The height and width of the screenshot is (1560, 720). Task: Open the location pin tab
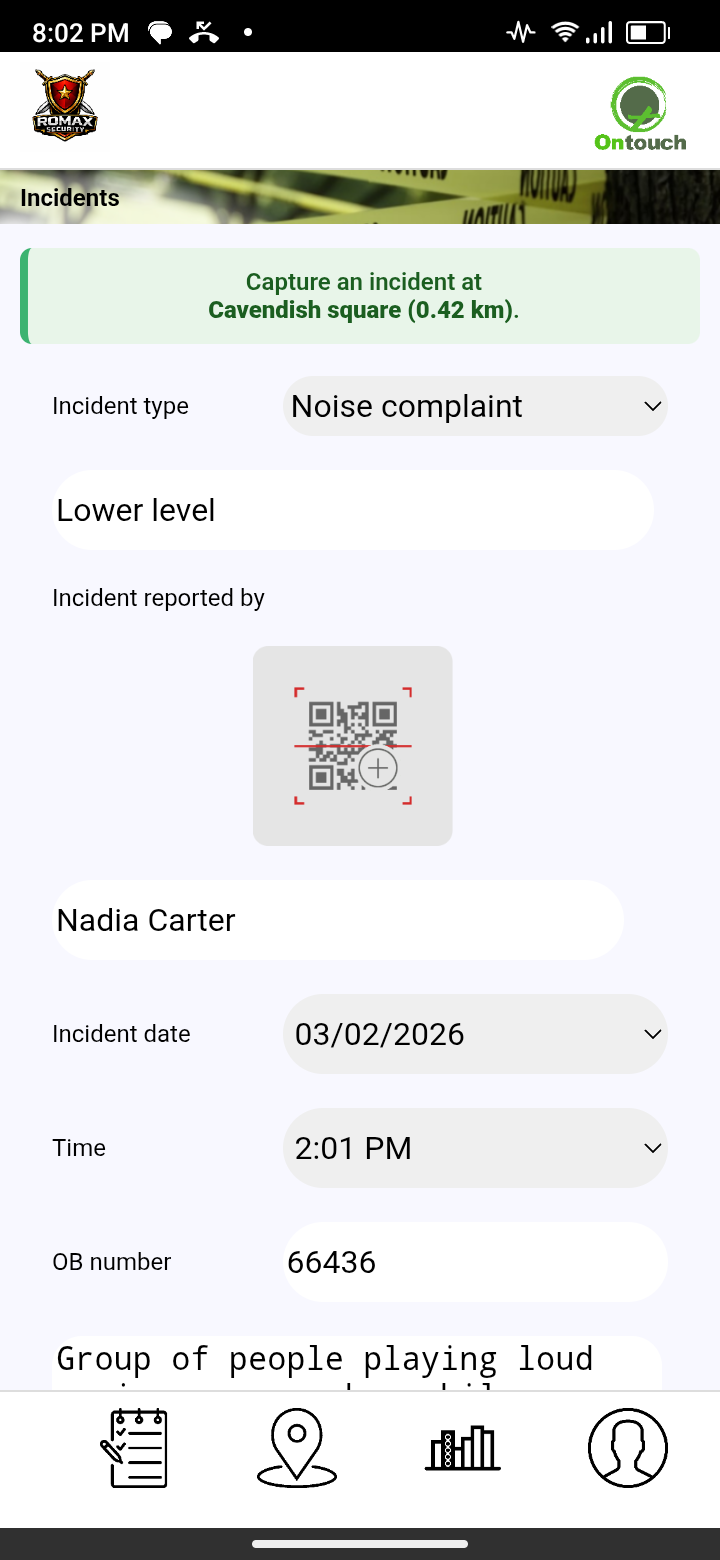pyautogui.click(x=297, y=1448)
